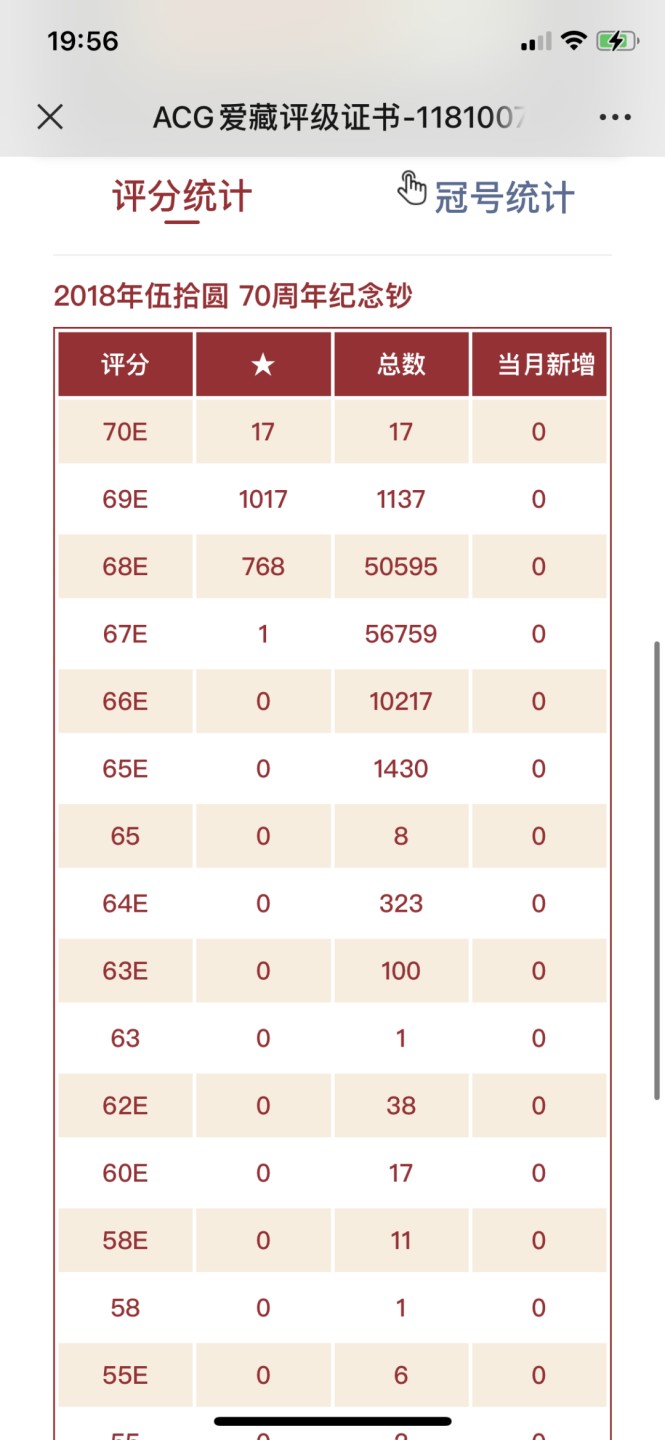
Task: Close the ACG certificate page
Action: pos(50,117)
